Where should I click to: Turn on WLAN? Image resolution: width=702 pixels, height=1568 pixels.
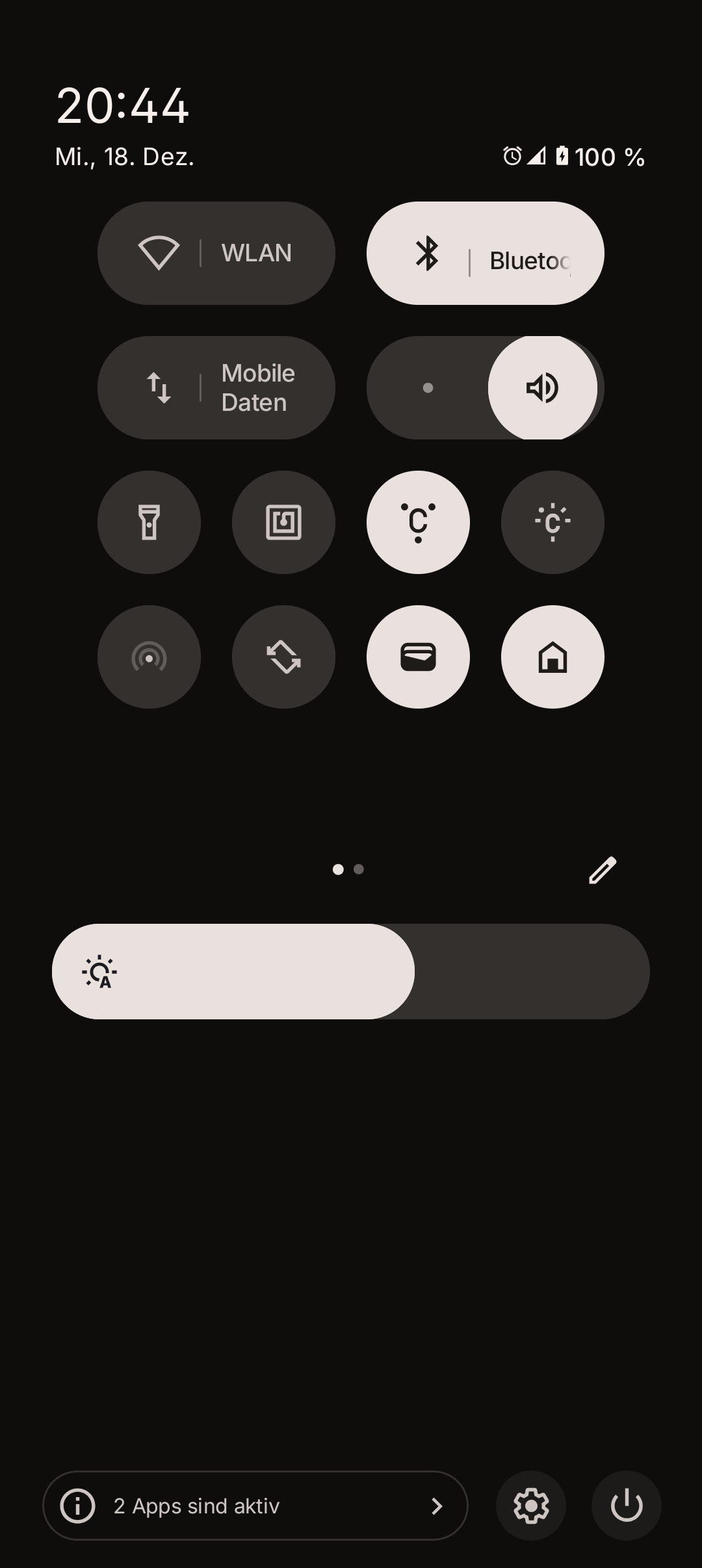click(216, 253)
